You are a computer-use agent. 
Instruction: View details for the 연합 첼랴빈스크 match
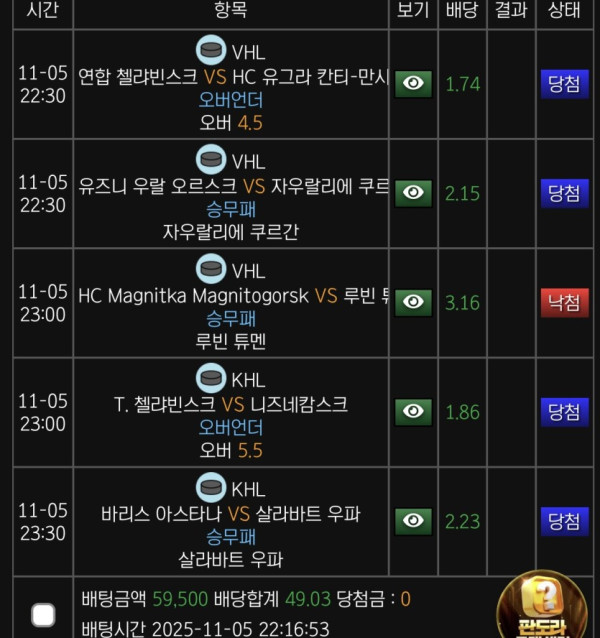click(413, 84)
